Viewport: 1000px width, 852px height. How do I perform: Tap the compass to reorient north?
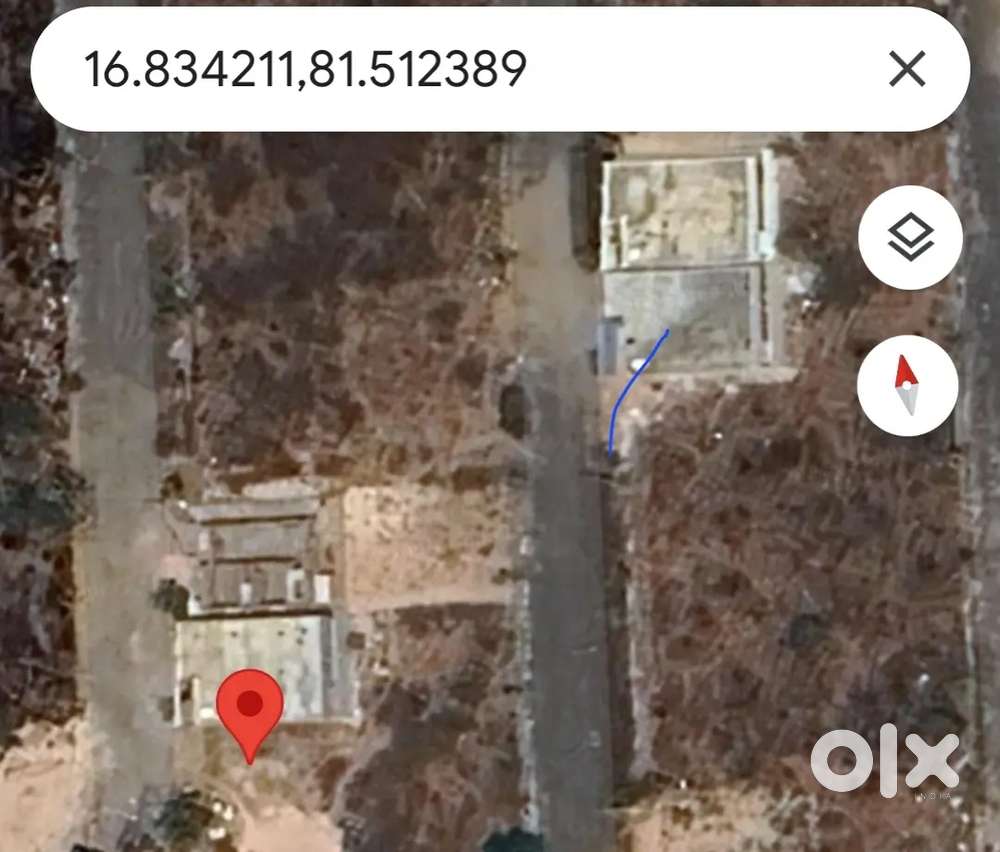click(907, 385)
